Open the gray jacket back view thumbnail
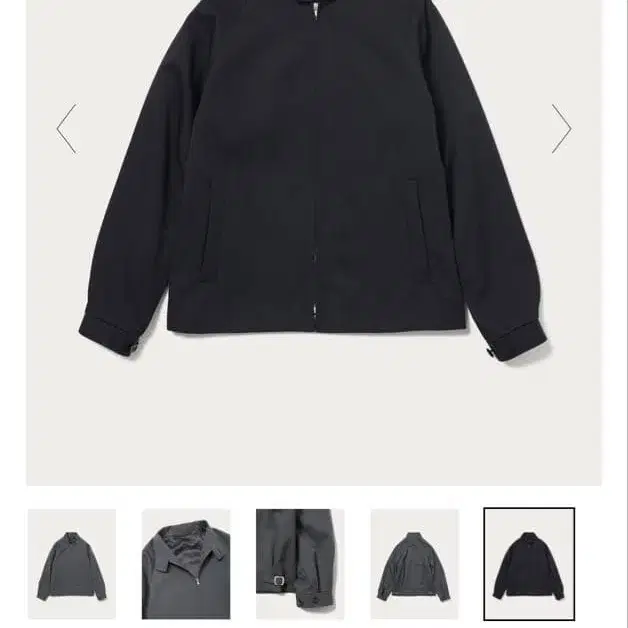 click(414, 564)
